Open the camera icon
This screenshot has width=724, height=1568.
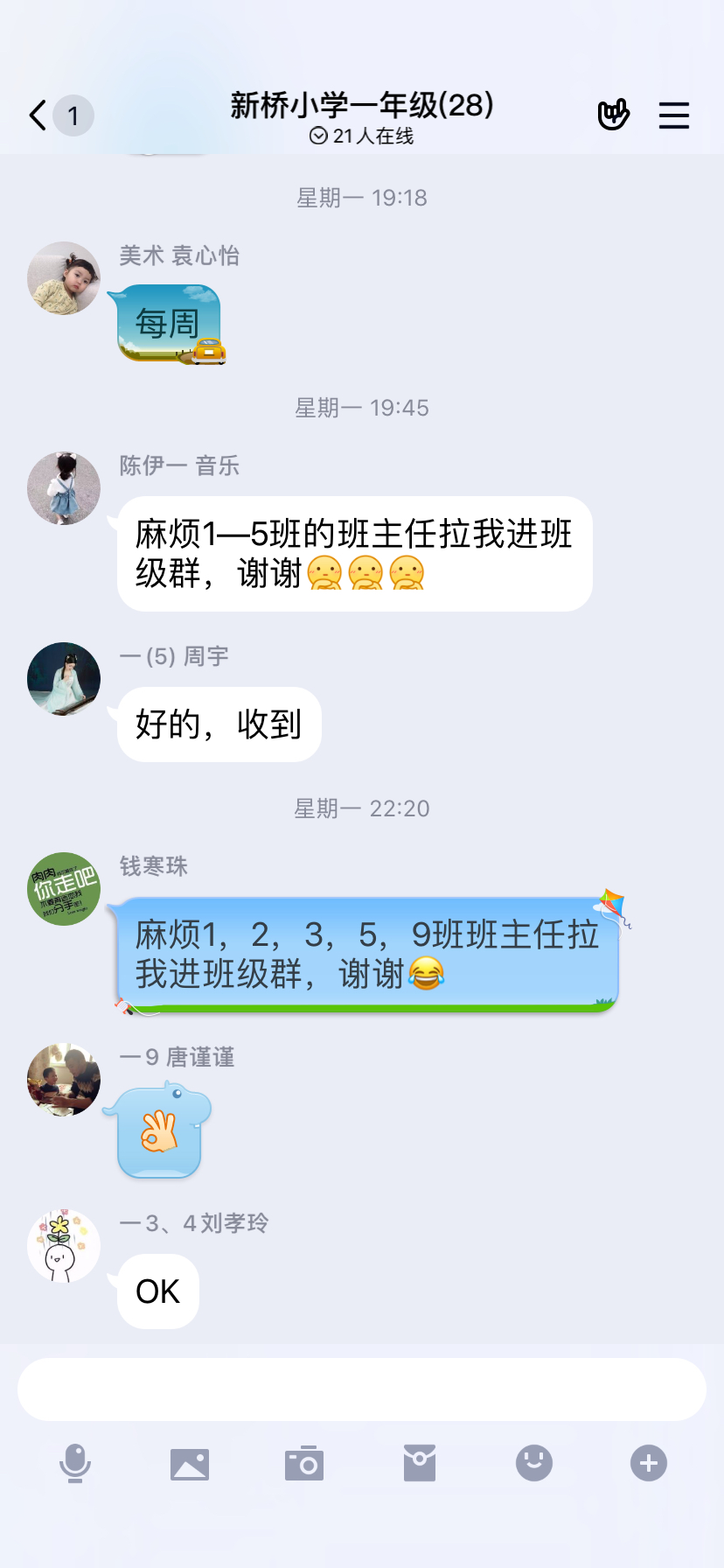click(x=304, y=1463)
